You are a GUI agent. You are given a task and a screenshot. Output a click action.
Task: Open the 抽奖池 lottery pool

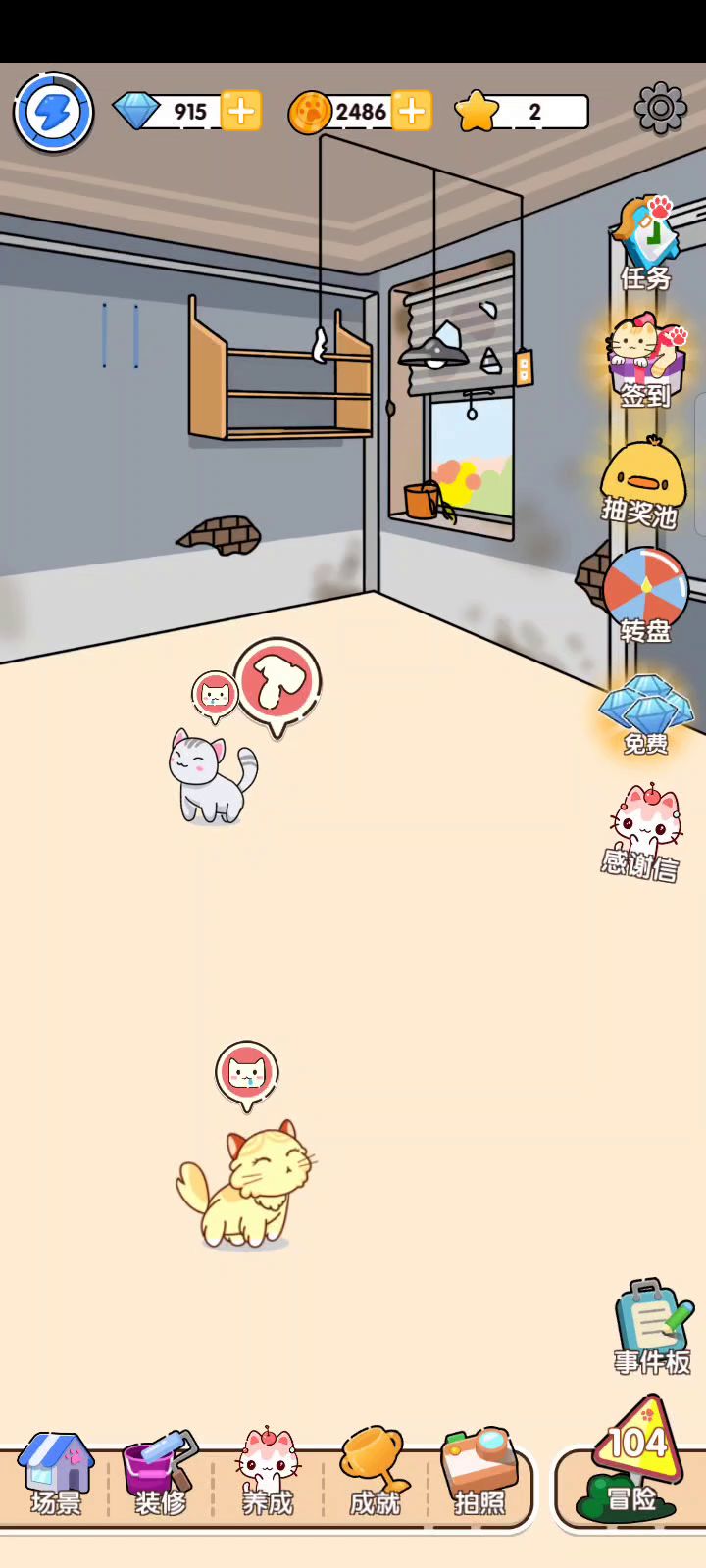(642, 482)
